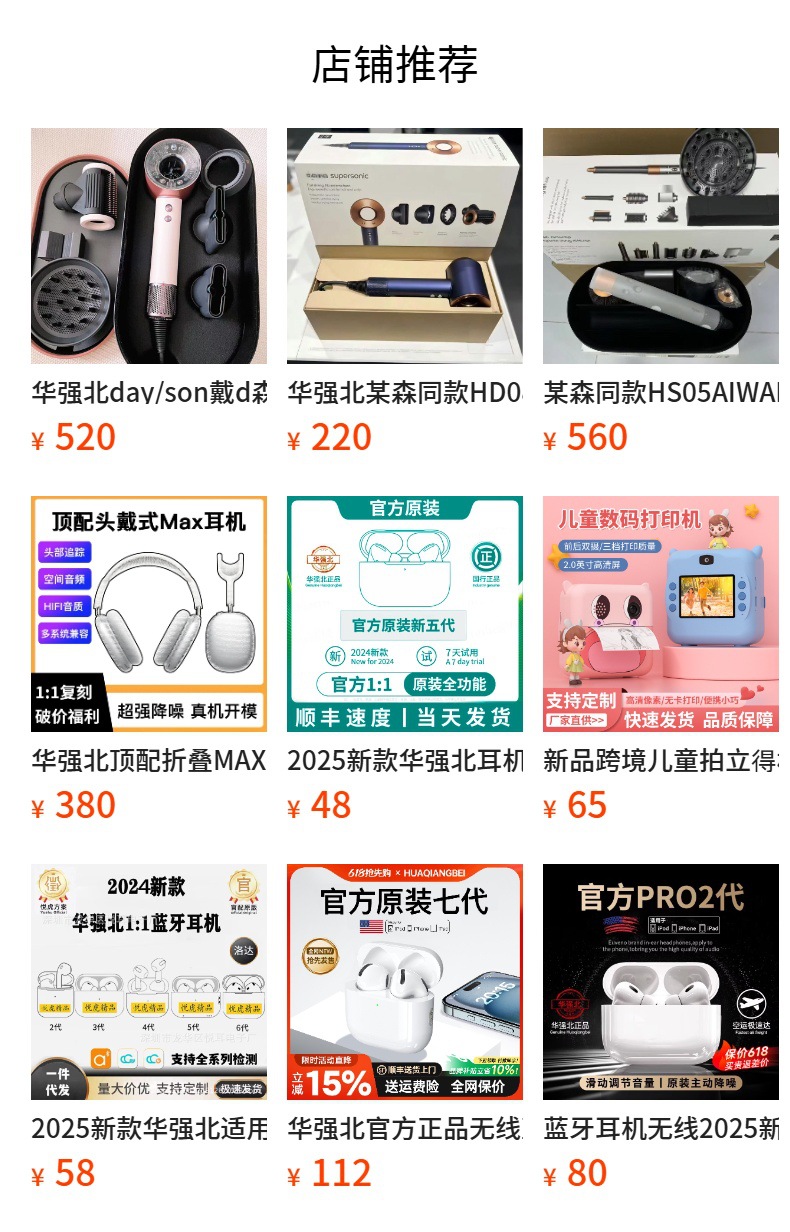
Task: Open the 新品跨境儿童拍立得 camera for ¥65
Action: [661, 614]
